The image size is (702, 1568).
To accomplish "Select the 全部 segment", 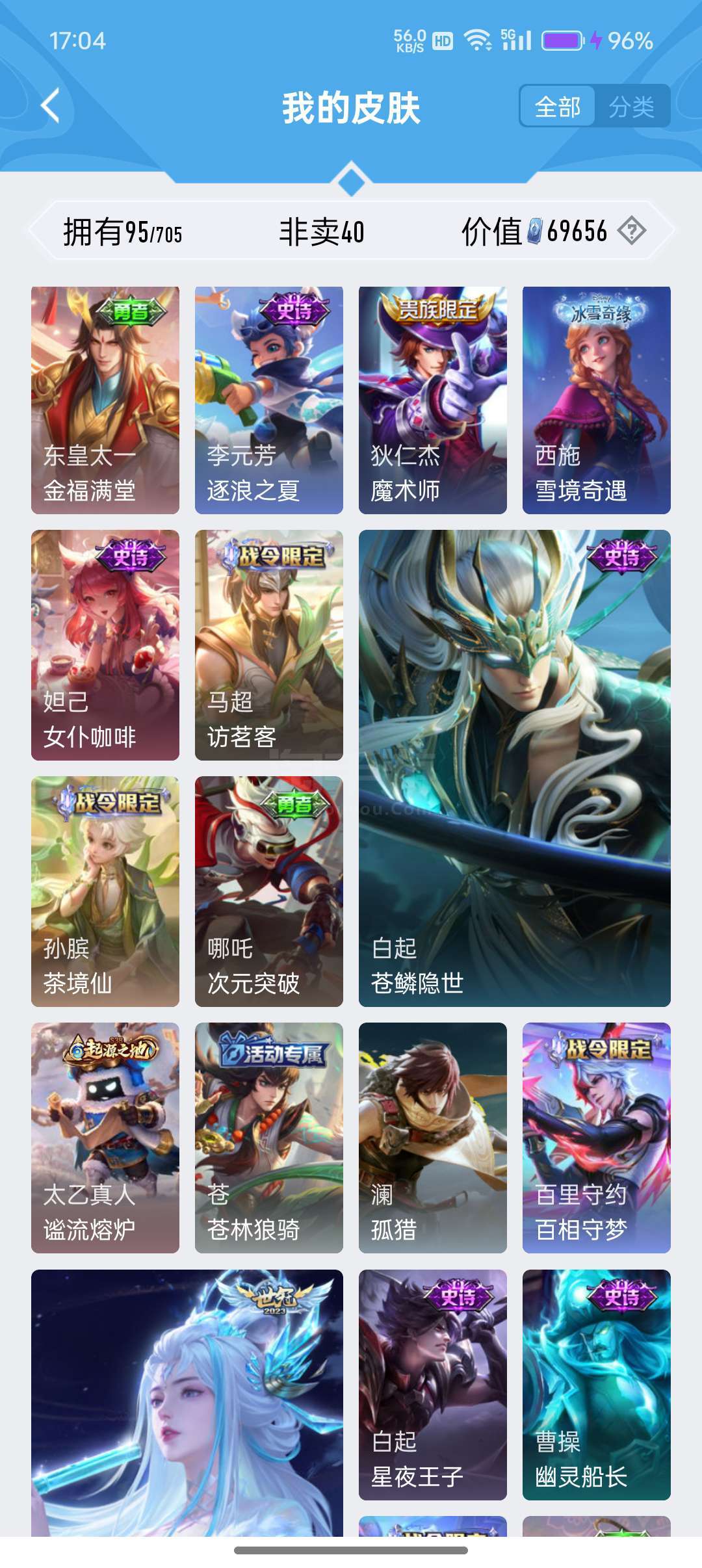I will click(558, 106).
